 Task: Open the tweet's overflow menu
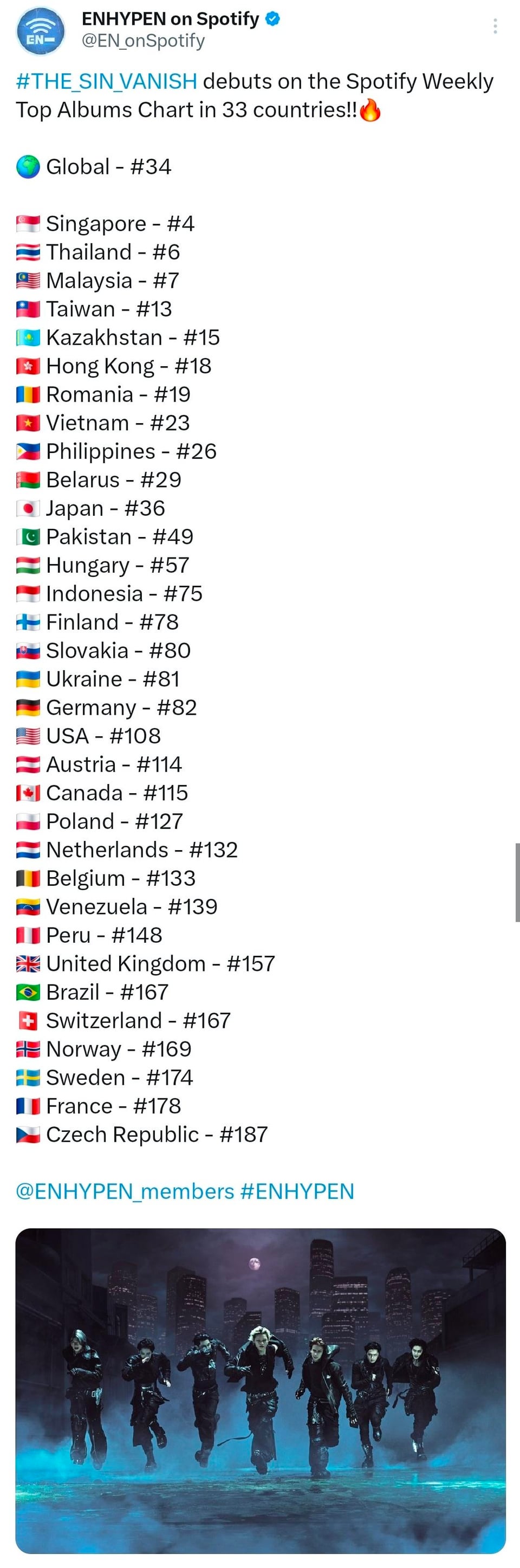pos(495,26)
